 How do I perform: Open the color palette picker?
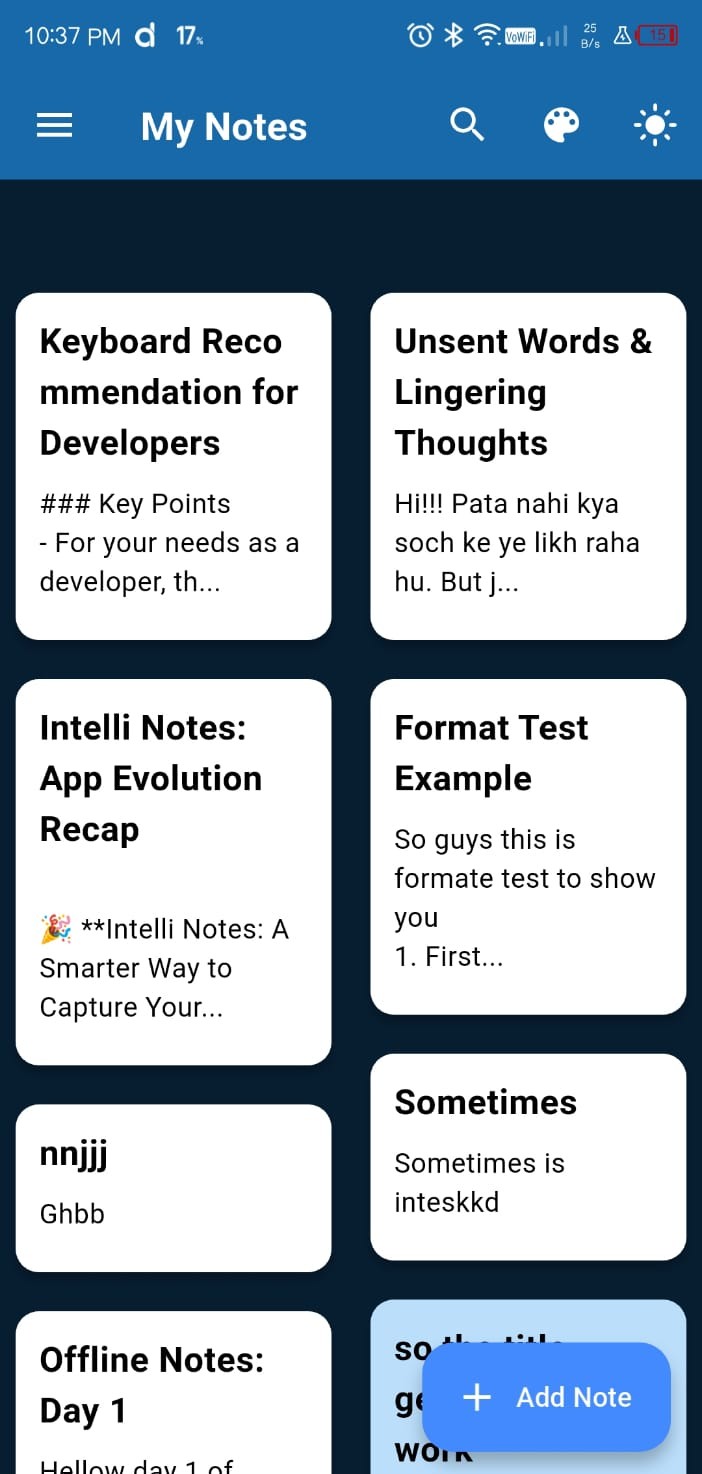561,126
